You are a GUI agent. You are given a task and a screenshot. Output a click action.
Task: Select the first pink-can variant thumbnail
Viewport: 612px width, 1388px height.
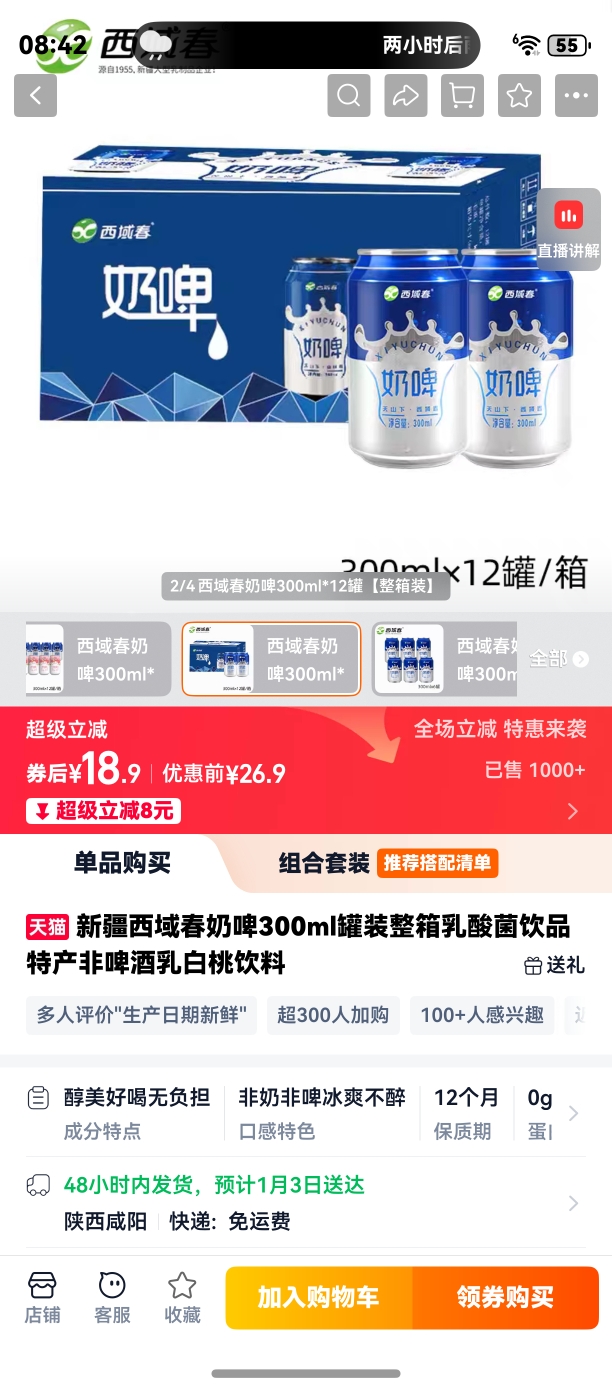(97, 659)
